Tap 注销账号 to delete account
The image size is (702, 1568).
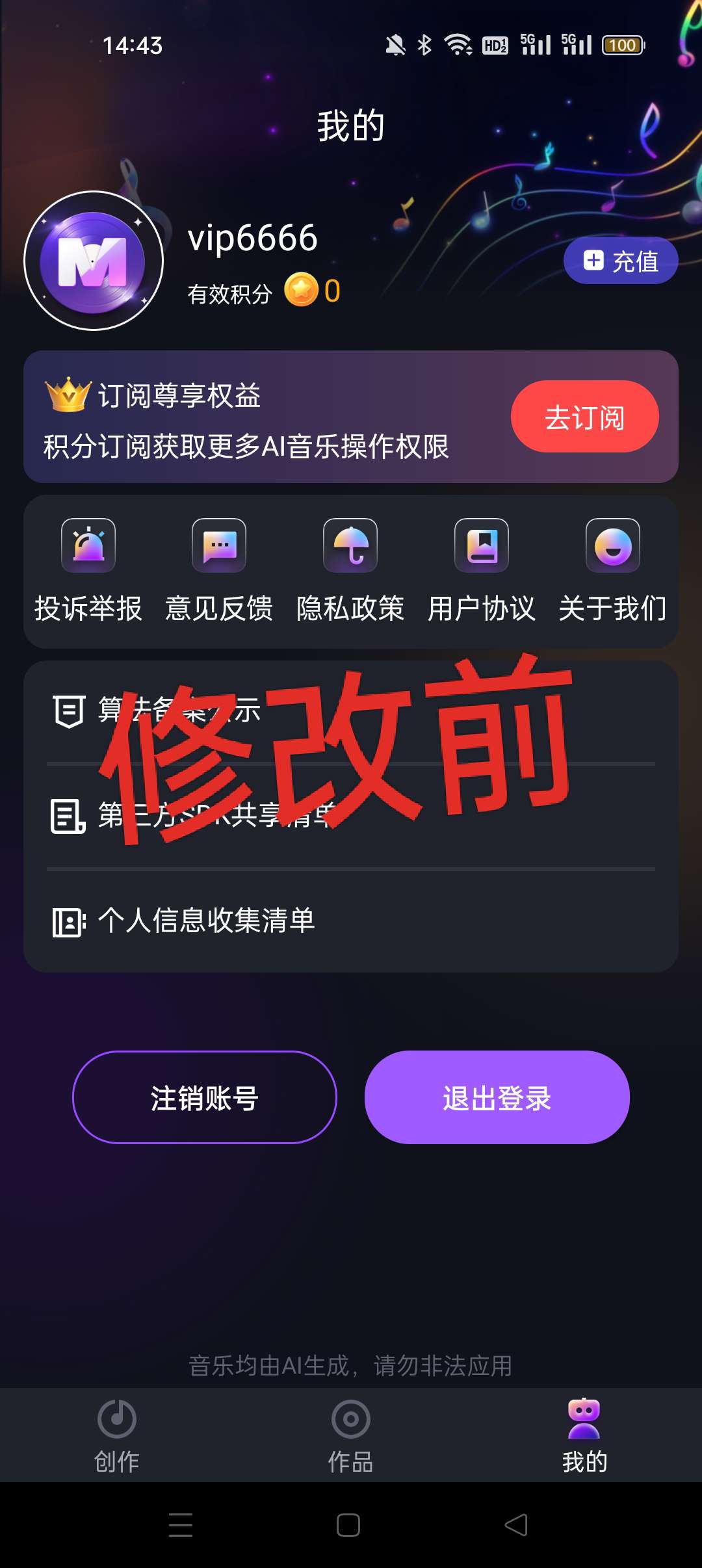(x=204, y=1097)
